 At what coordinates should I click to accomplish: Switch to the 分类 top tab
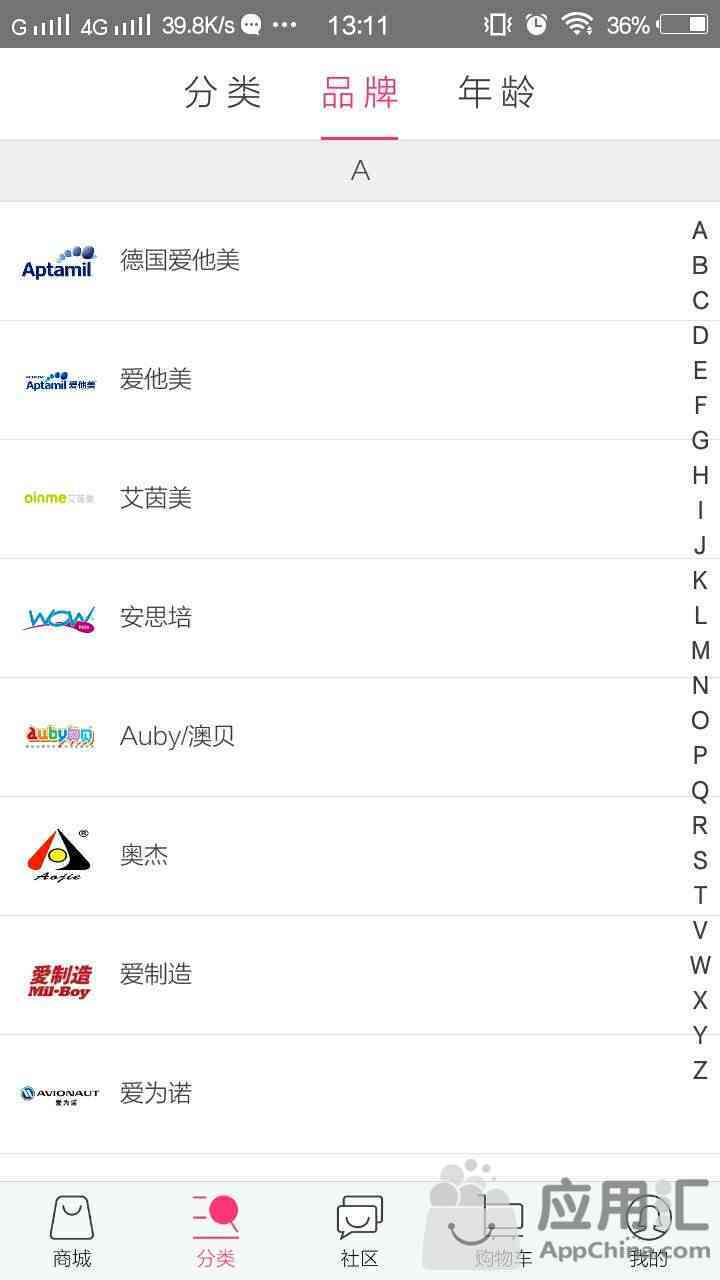(x=222, y=93)
